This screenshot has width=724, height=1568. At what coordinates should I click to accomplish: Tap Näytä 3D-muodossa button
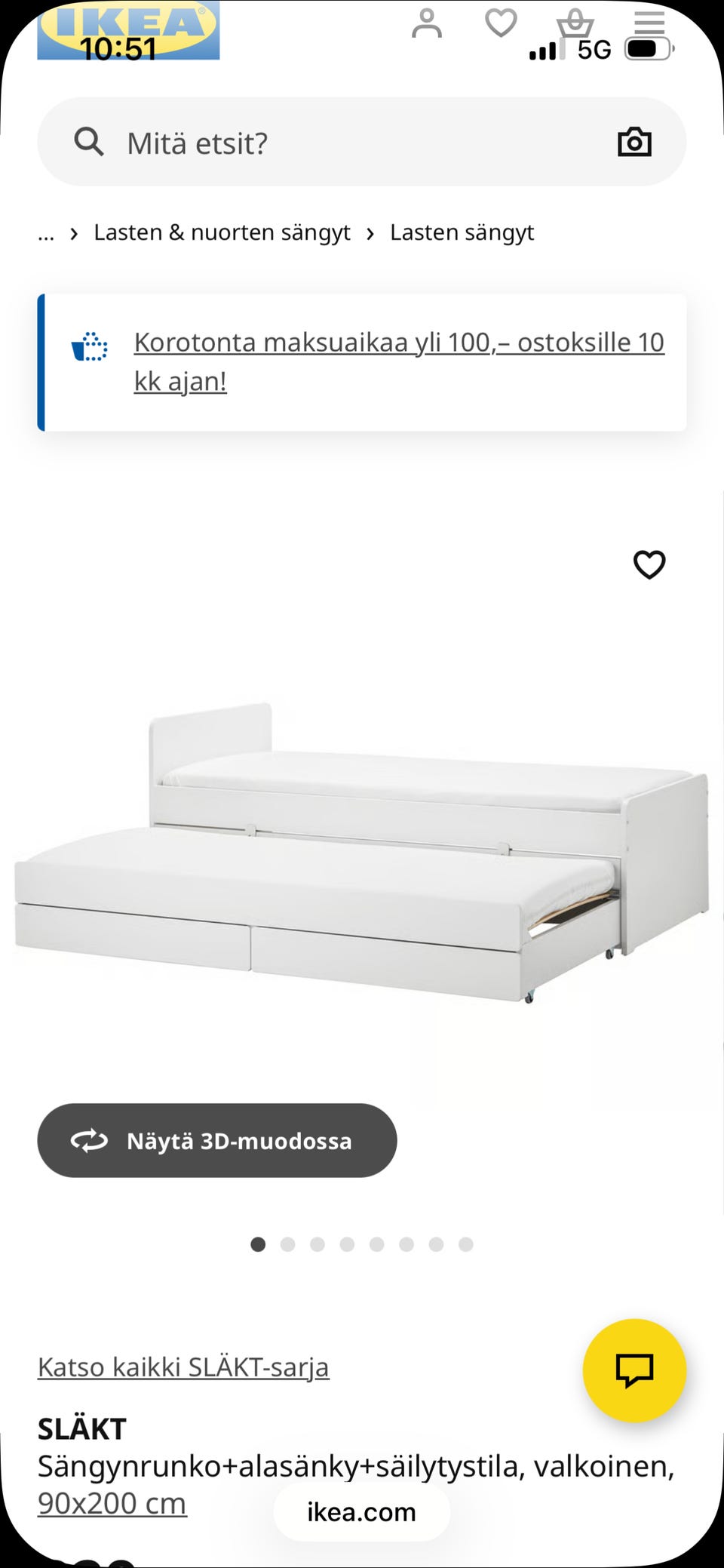(217, 1140)
